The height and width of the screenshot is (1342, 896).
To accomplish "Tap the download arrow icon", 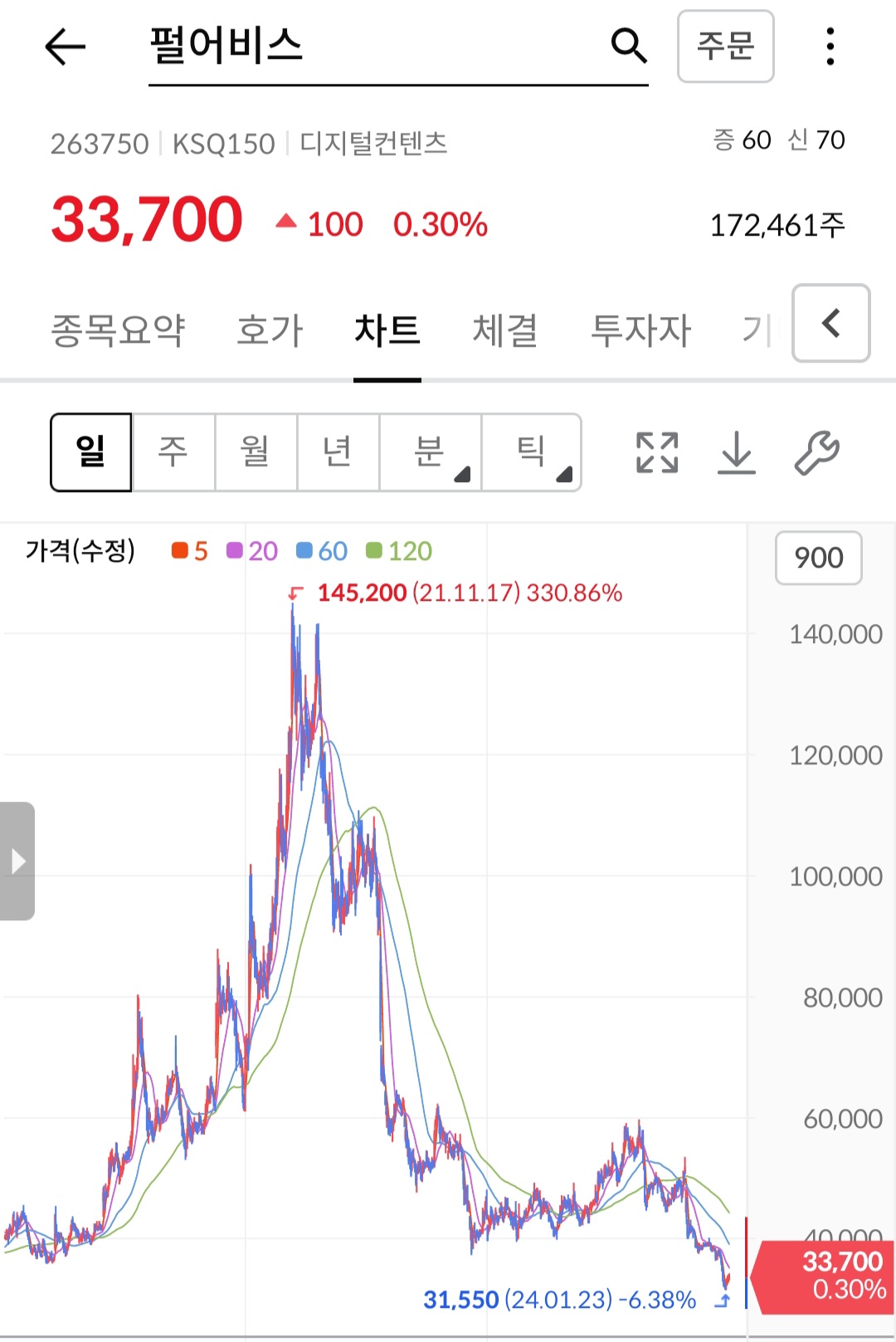I will pos(736,453).
